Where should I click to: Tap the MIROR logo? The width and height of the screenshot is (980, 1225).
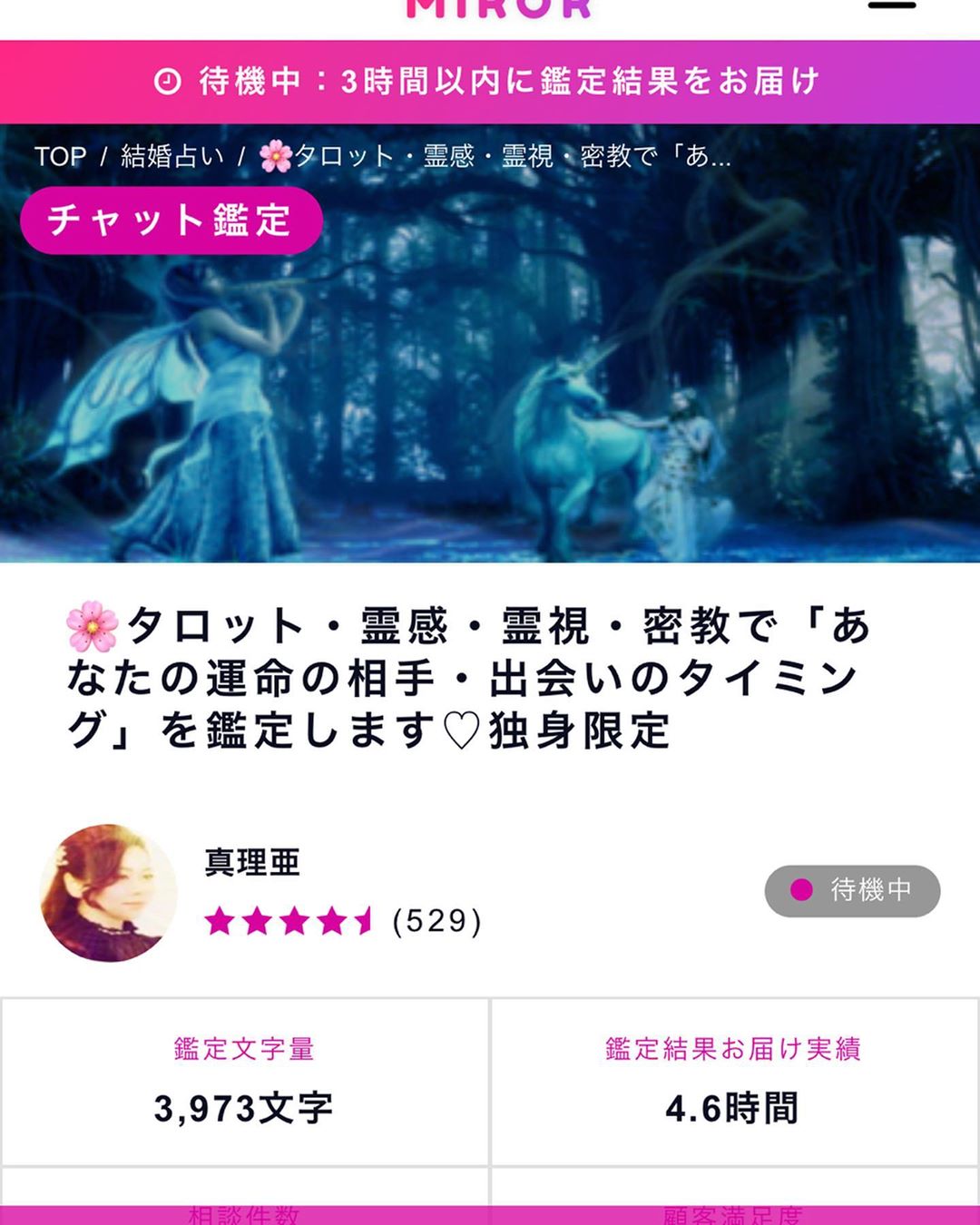(x=498, y=9)
